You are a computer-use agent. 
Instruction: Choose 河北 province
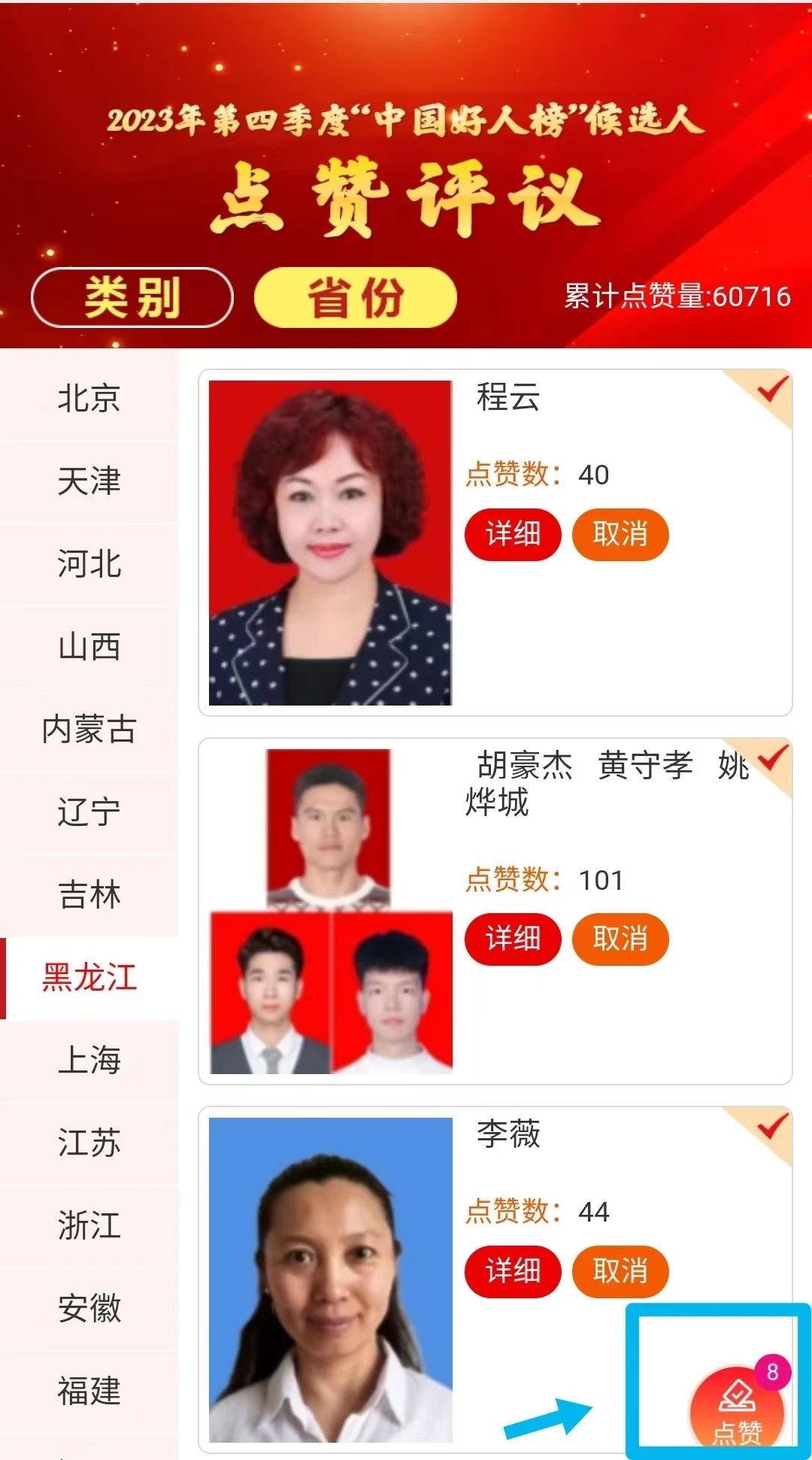[89, 563]
